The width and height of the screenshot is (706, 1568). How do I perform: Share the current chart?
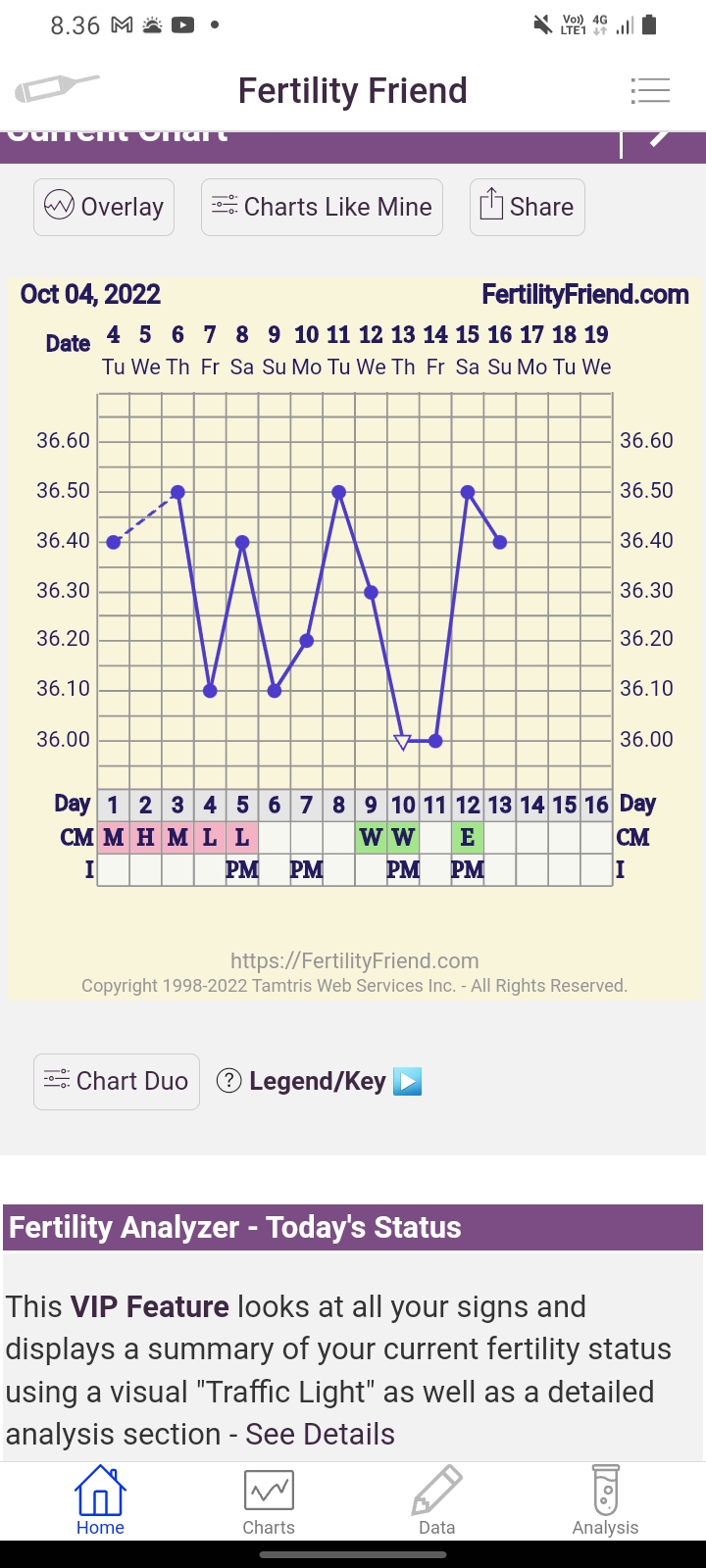[527, 207]
